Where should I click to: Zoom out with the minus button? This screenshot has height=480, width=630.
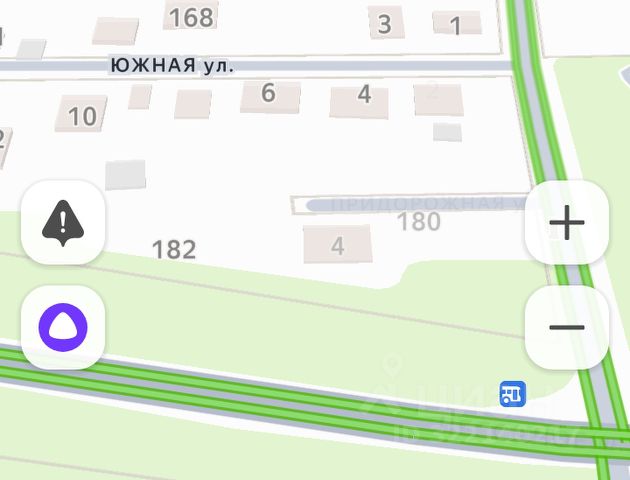[566, 327]
